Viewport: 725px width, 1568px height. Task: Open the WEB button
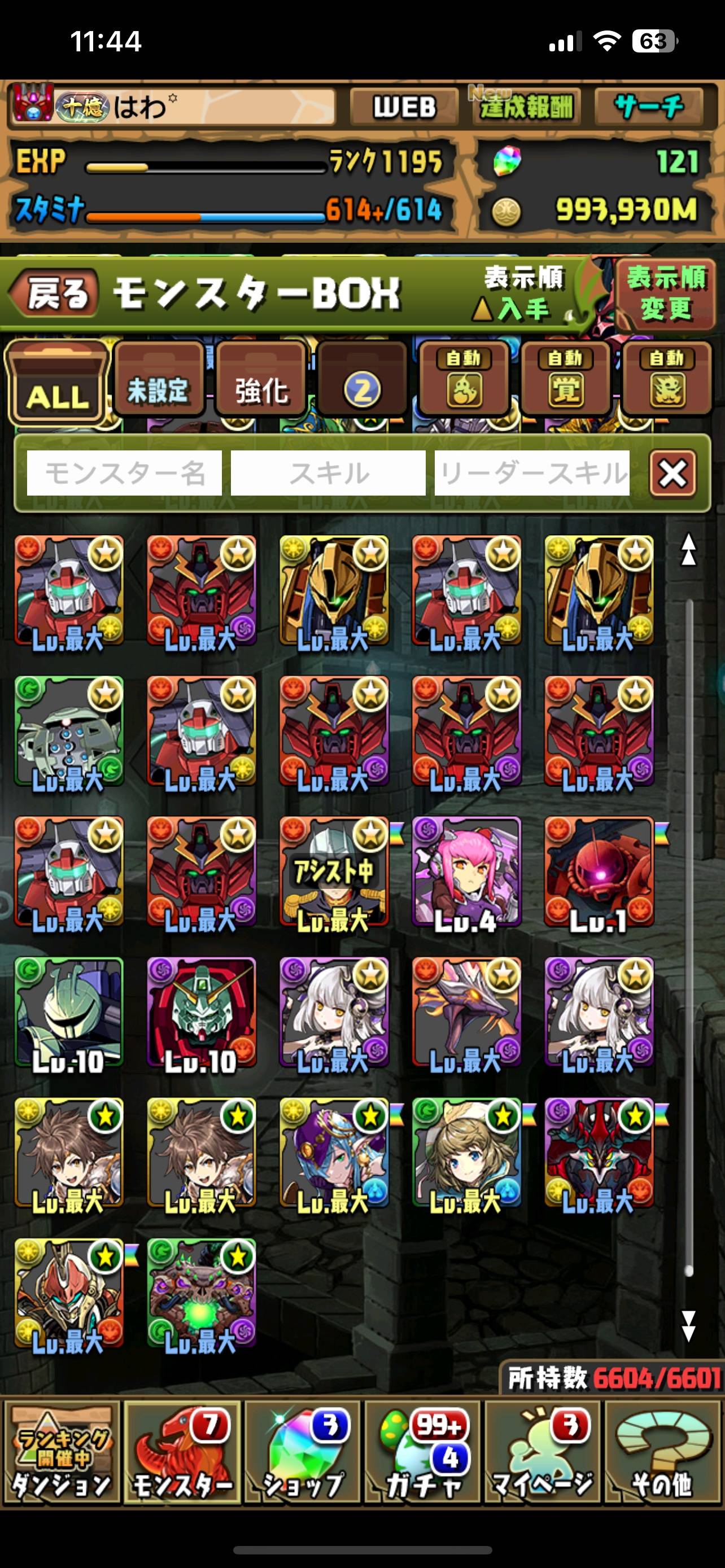pyautogui.click(x=404, y=107)
